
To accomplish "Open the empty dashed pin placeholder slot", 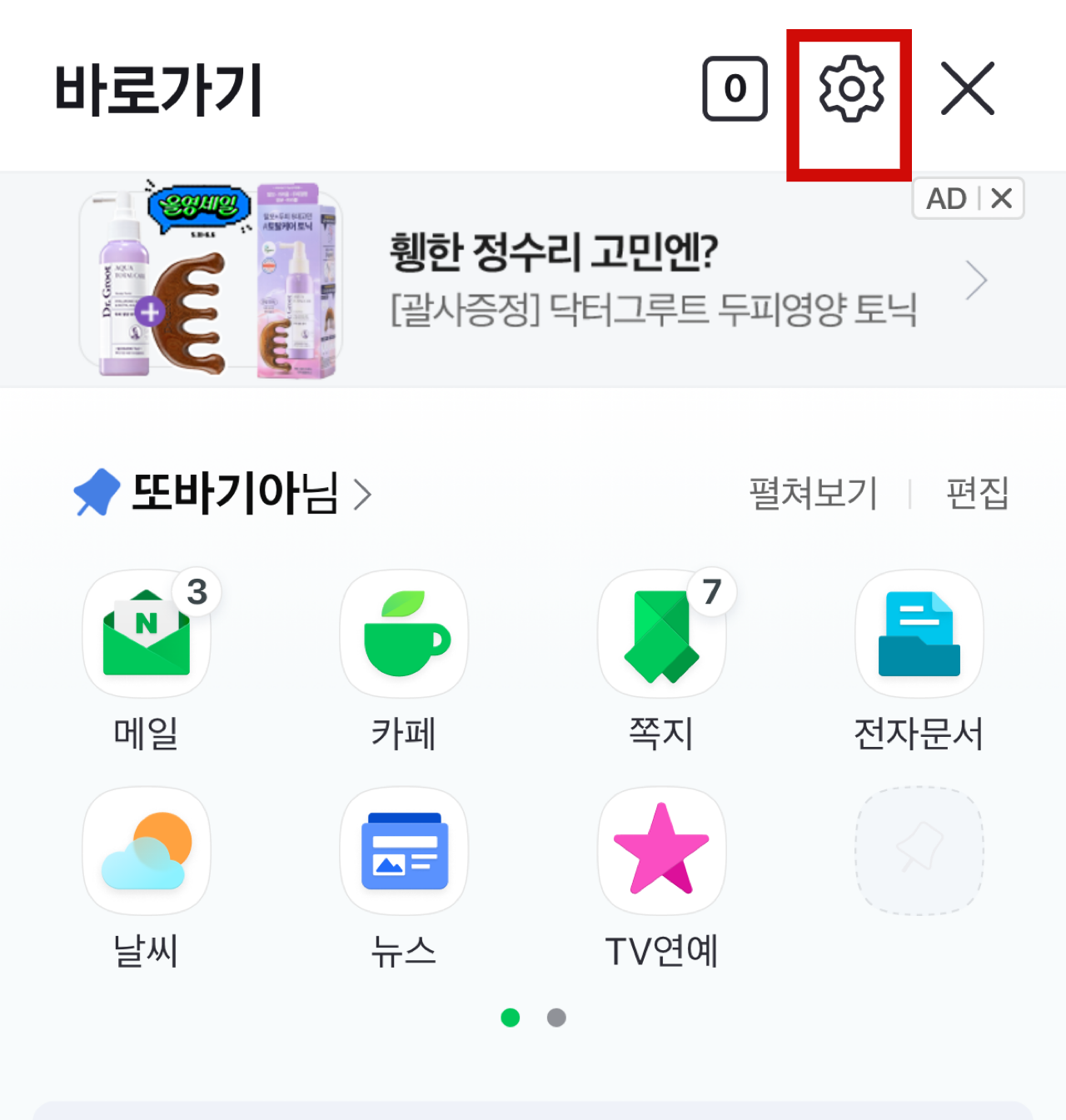I will 919,850.
